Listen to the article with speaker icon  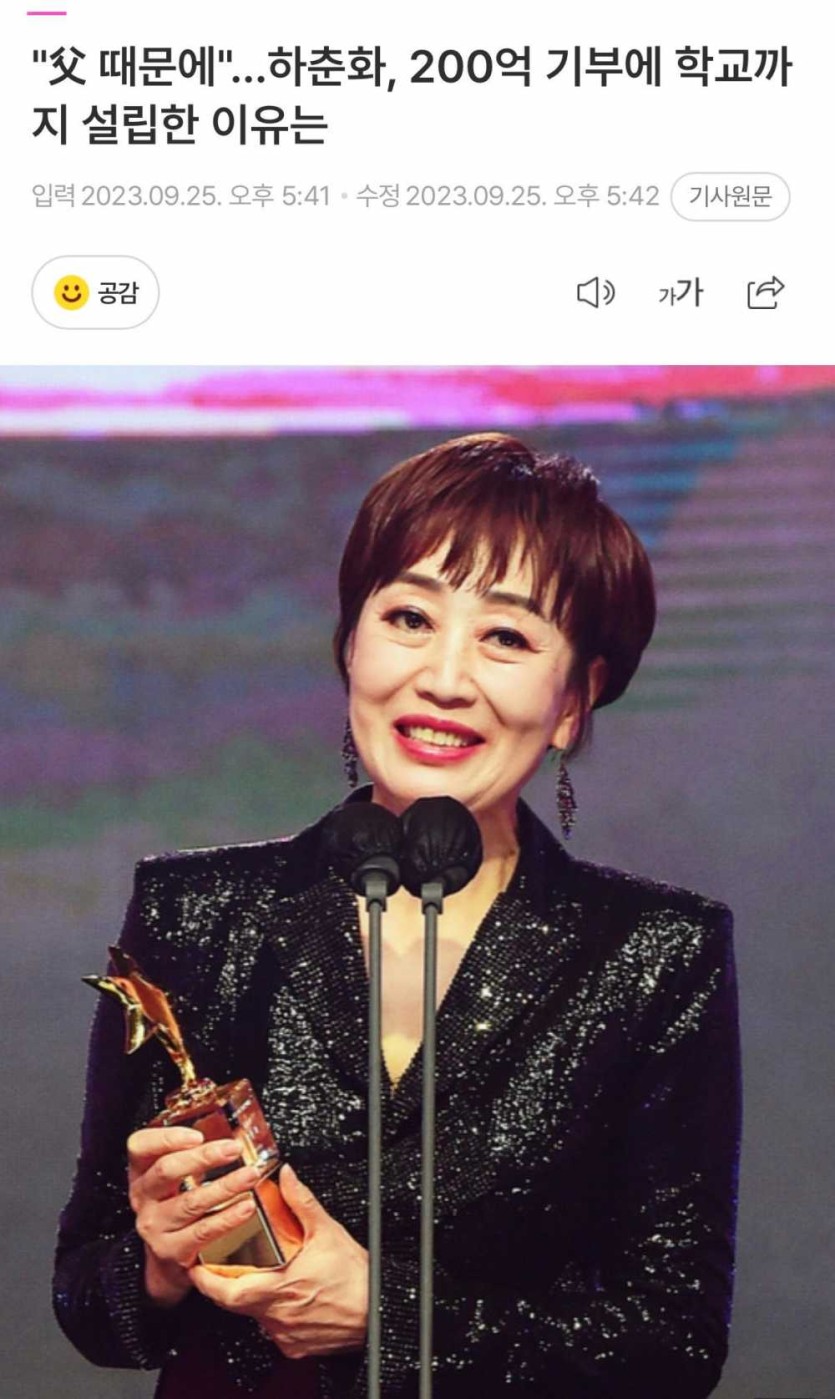click(596, 293)
